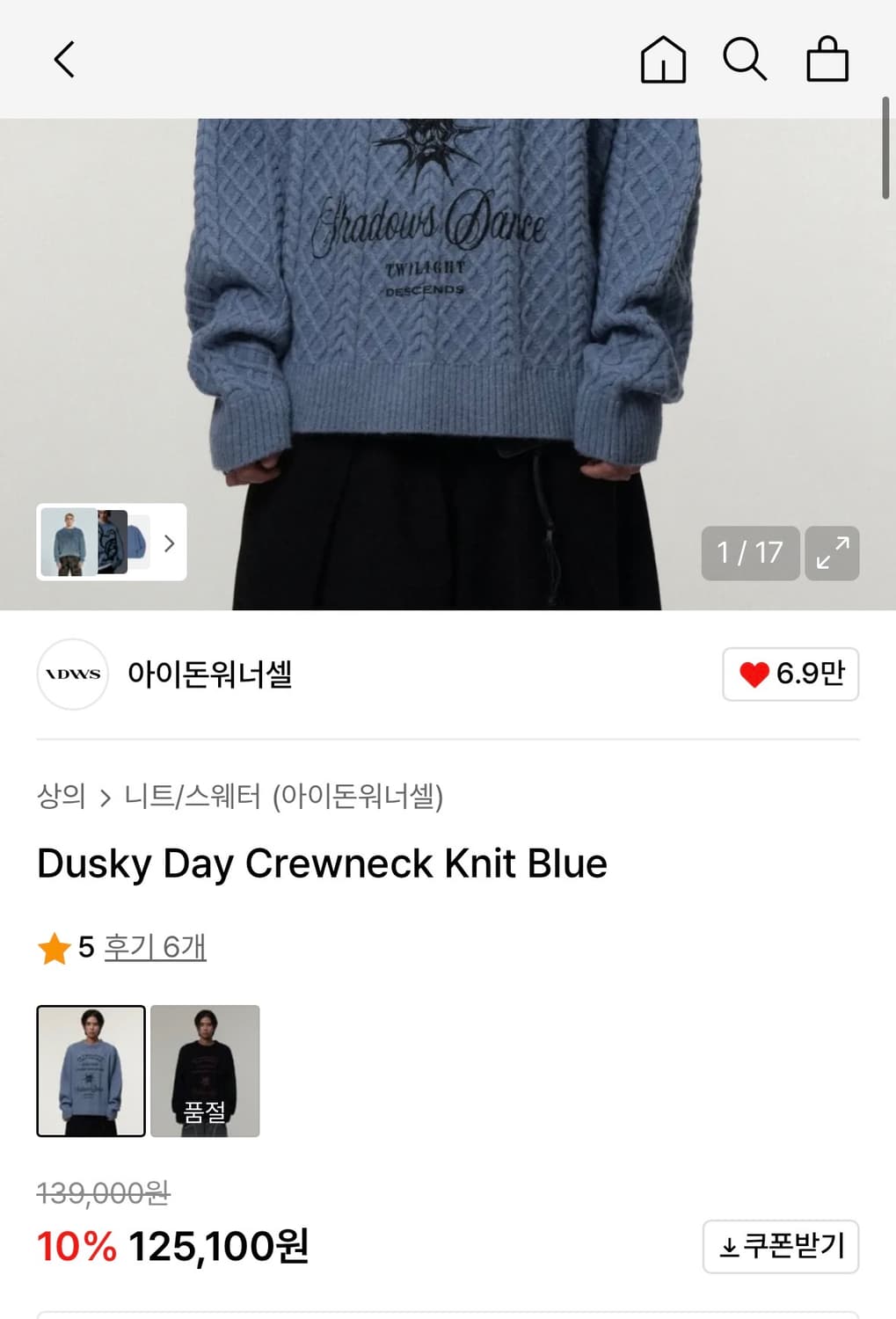Screen dimensions: 896x1319
Task: Open search using the magnifier icon
Action: tap(747, 60)
